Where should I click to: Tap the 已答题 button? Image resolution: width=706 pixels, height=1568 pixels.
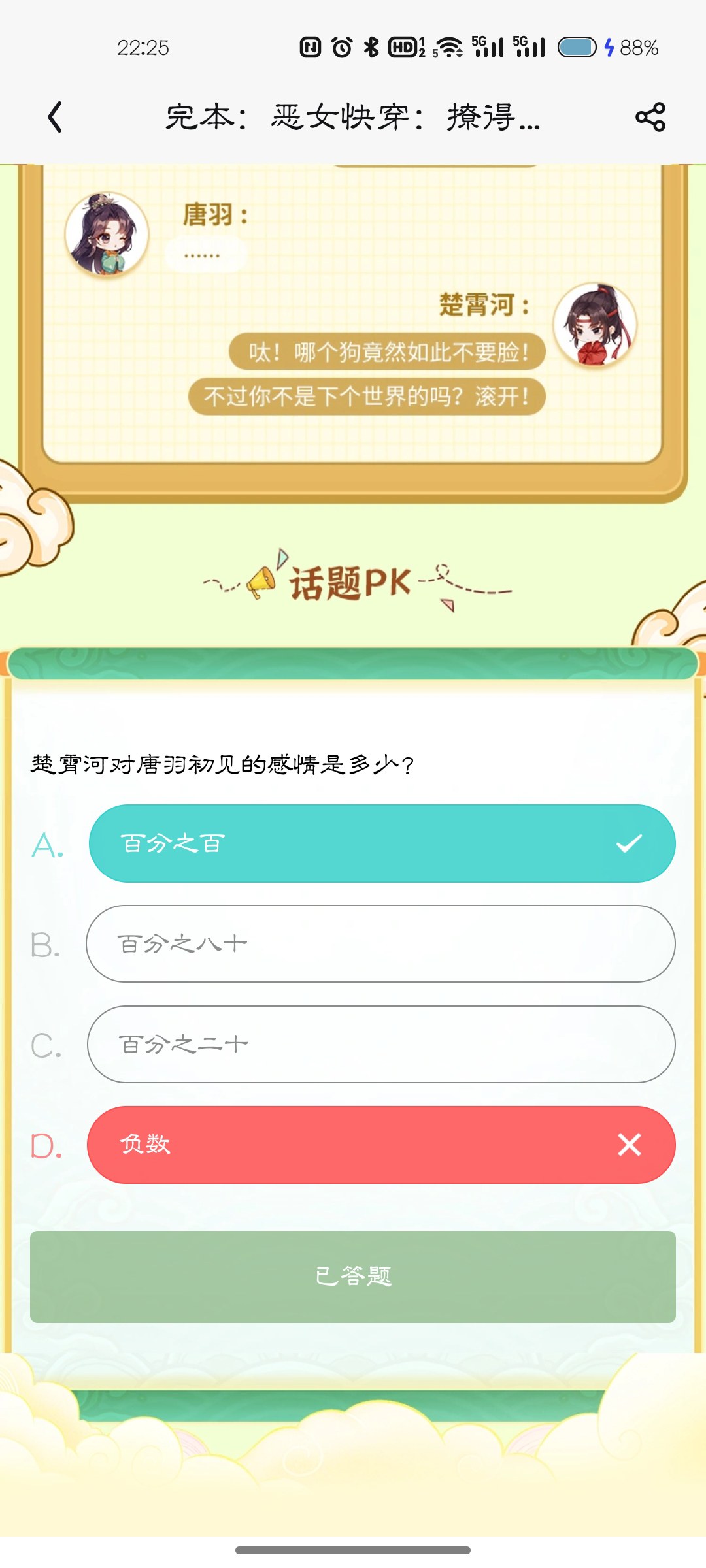click(353, 1277)
